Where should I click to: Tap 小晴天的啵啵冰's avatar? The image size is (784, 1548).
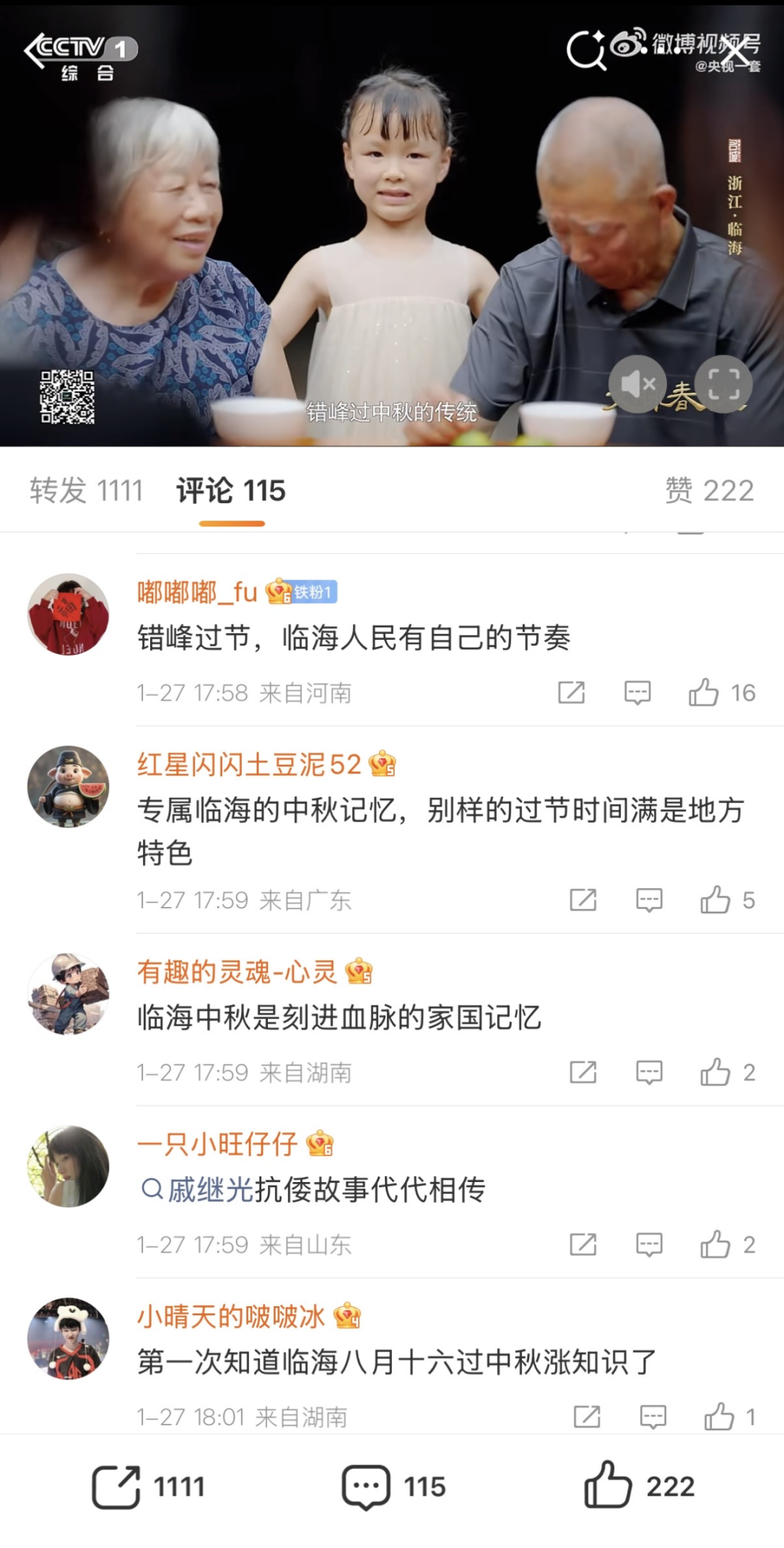click(68, 1338)
